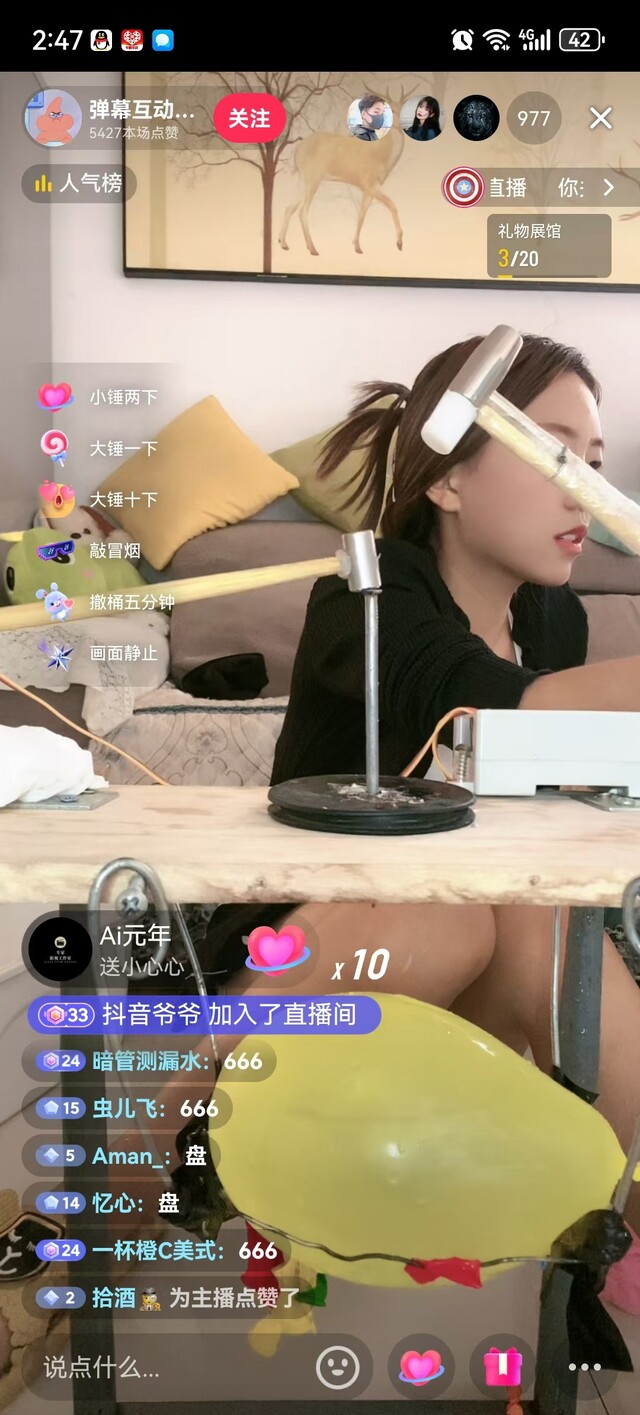Follow the streamer with 关注 button
The width and height of the screenshot is (640, 1415).
pos(249,119)
